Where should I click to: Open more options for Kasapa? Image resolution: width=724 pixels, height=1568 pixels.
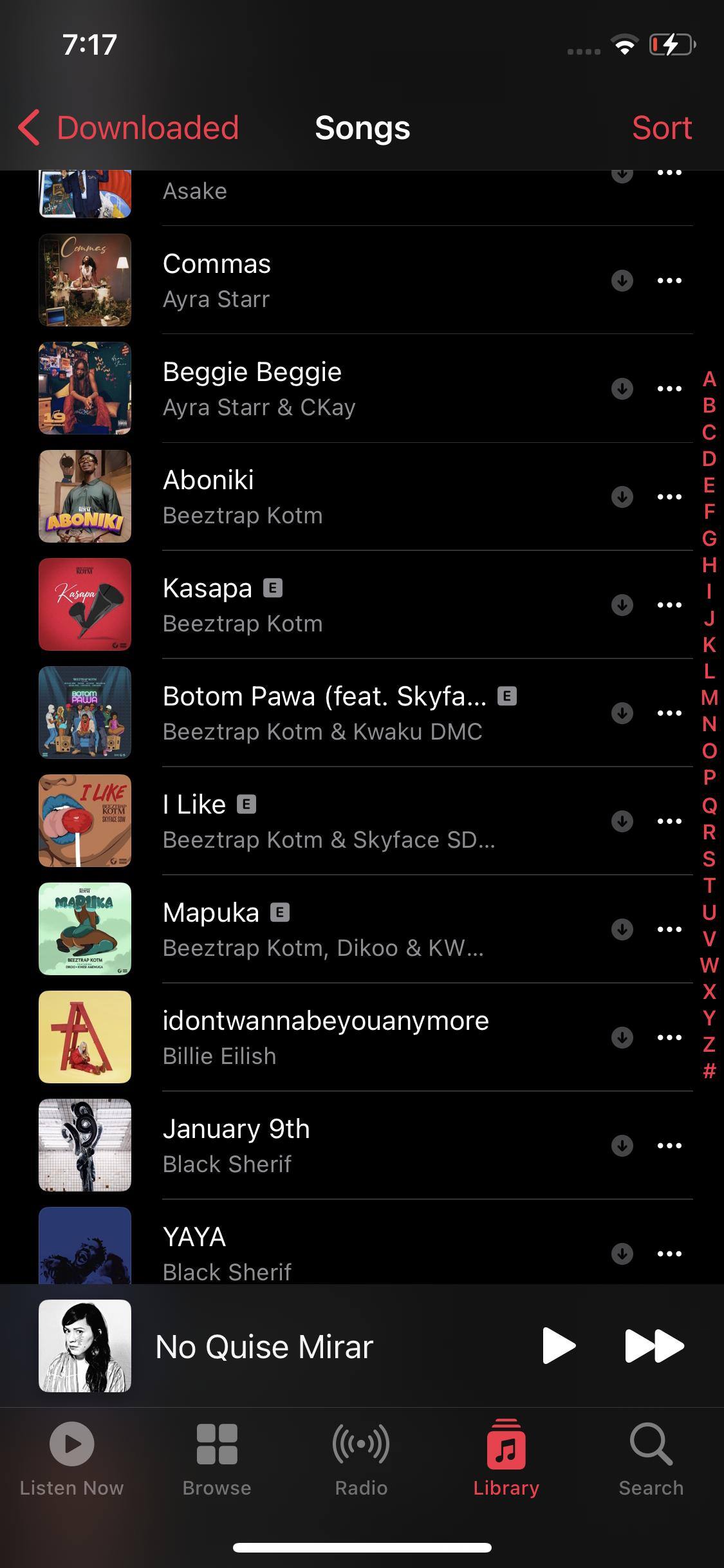click(669, 605)
